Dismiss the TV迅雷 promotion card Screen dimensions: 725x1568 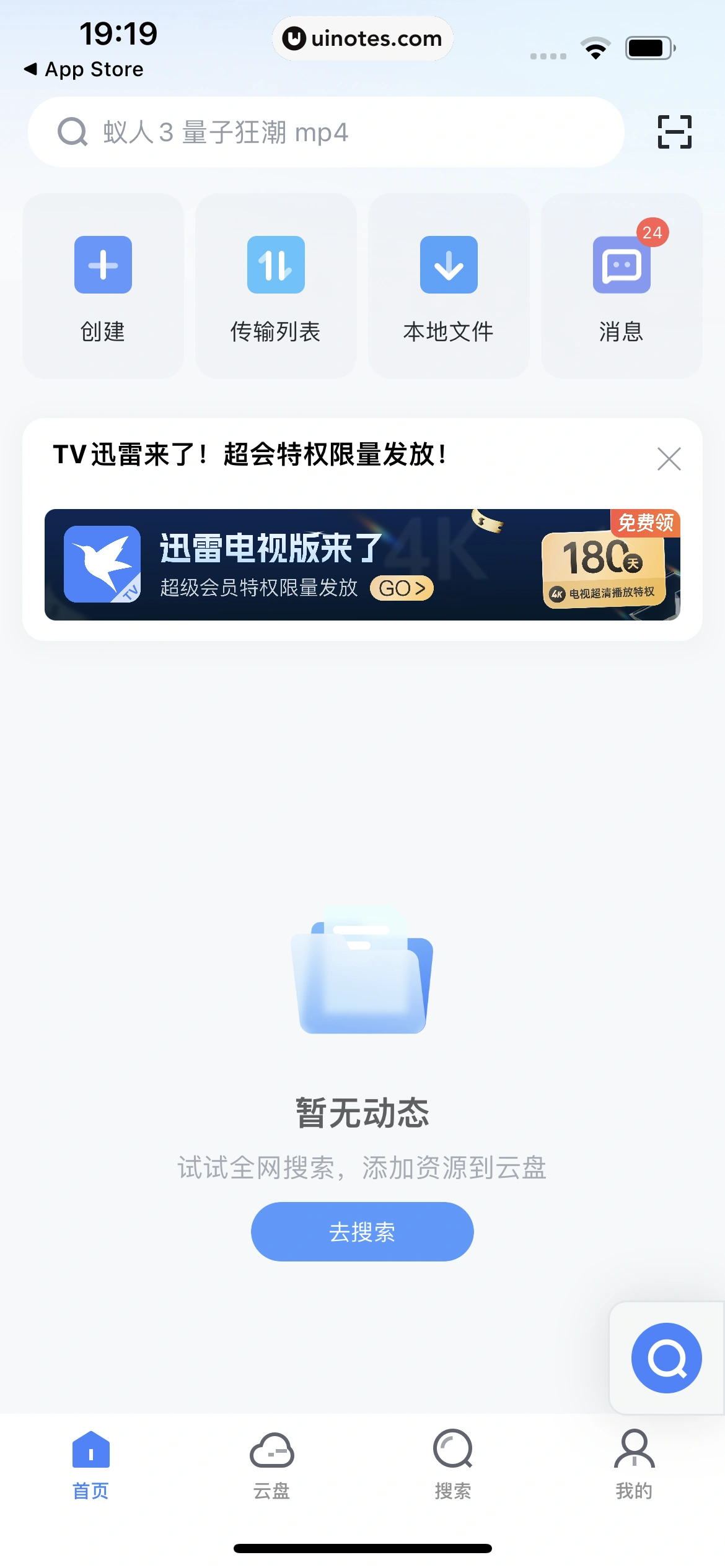pyautogui.click(x=669, y=459)
